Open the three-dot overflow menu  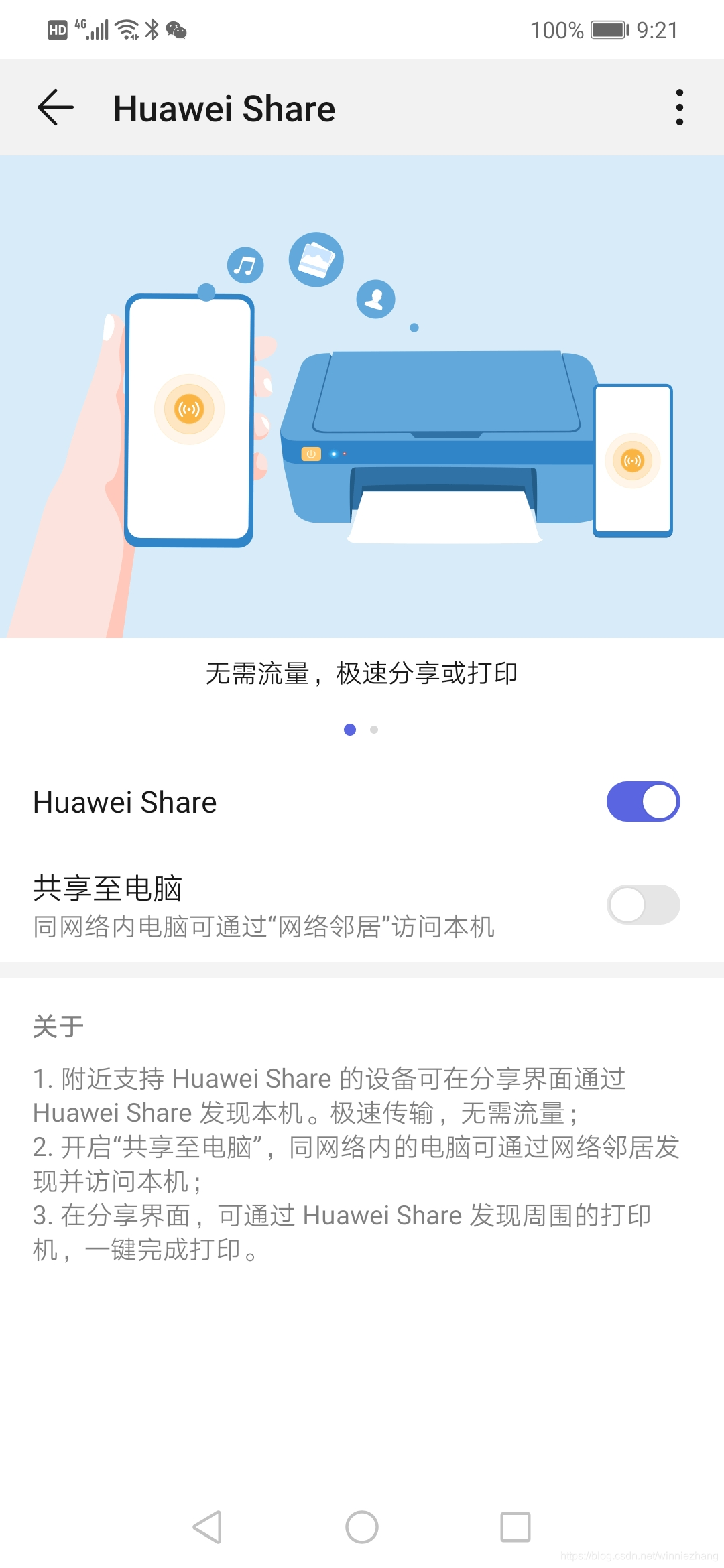680,107
